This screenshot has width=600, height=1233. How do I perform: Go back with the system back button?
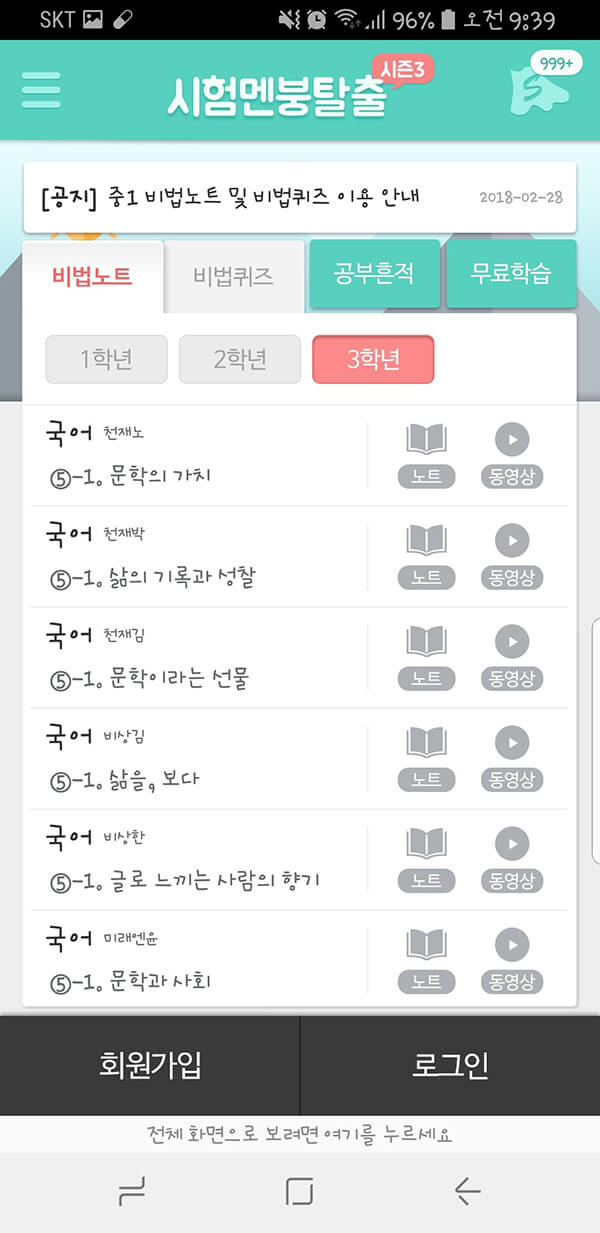467,1191
